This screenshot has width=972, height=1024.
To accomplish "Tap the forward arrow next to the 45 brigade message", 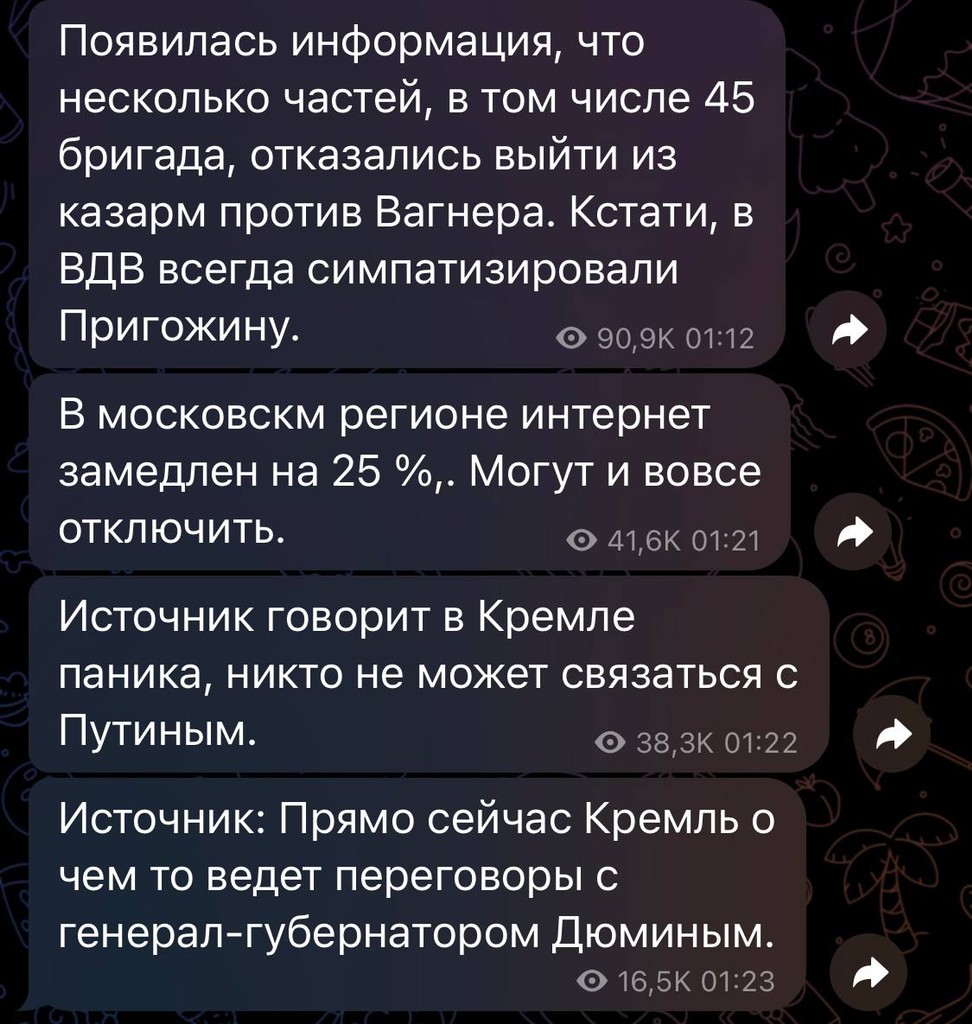I will 850,329.
